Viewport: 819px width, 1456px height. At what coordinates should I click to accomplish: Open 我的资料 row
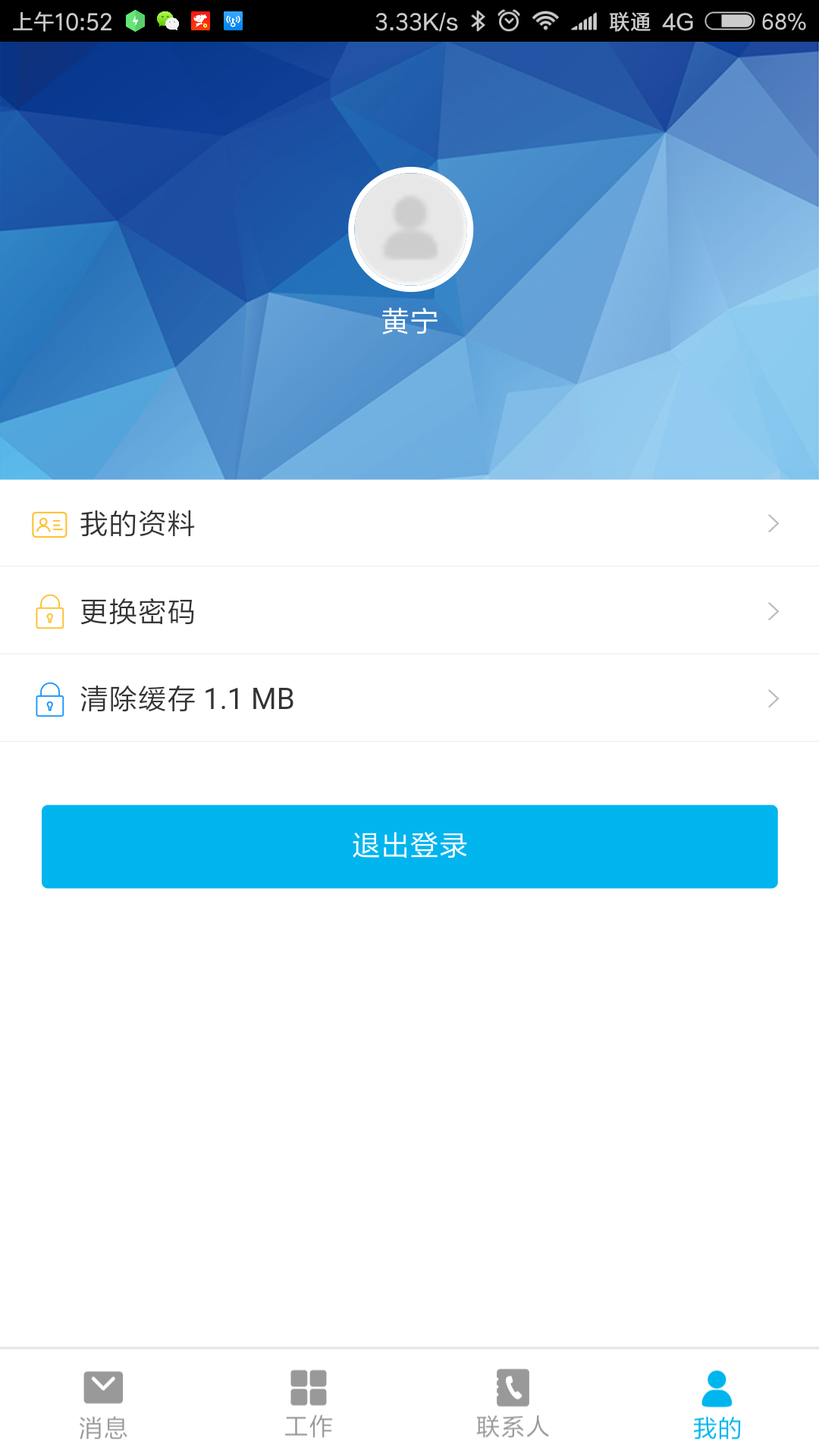click(x=409, y=524)
